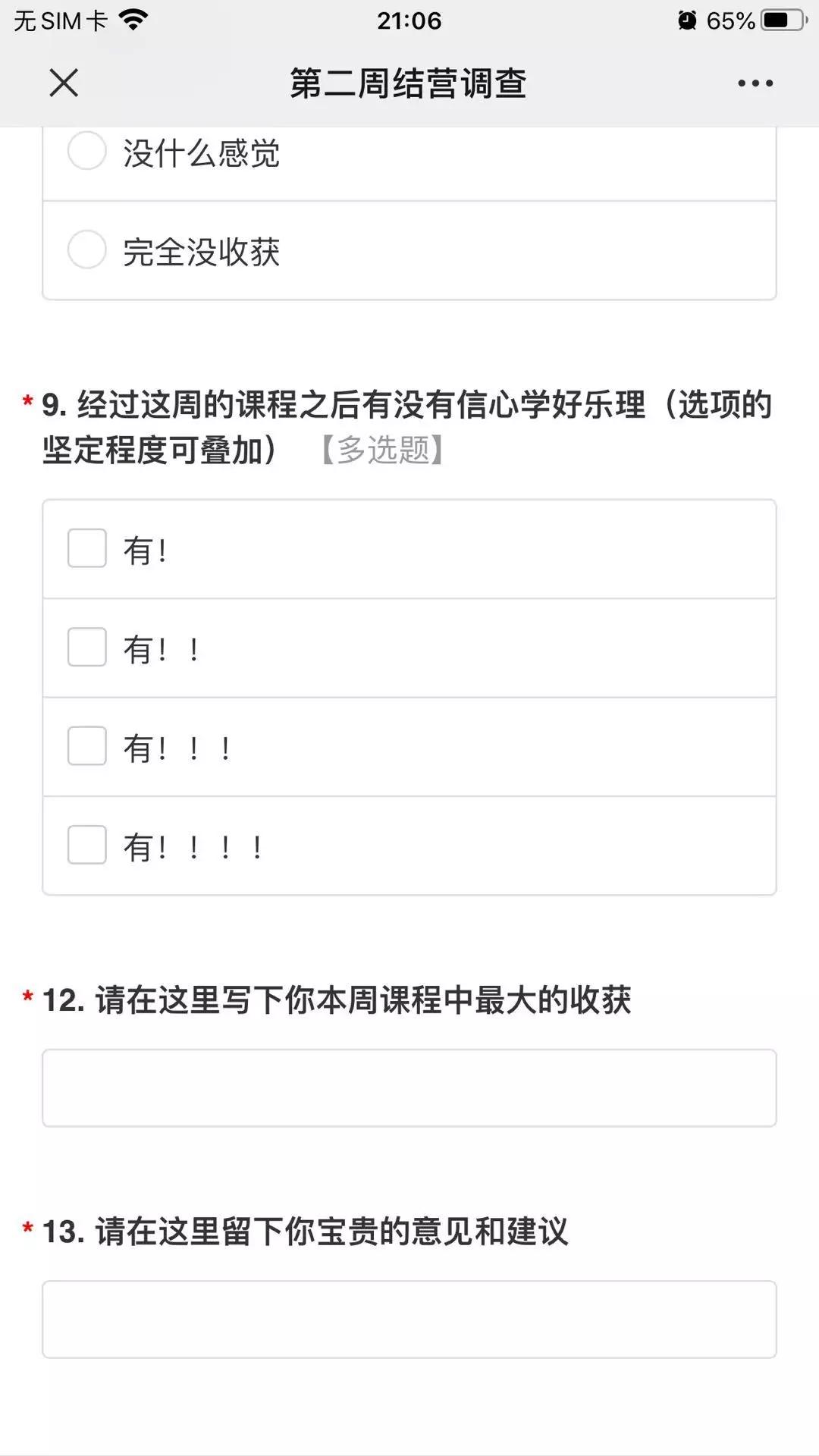Close the survey with the X icon
This screenshot has width=819, height=1456.
point(64,83)
